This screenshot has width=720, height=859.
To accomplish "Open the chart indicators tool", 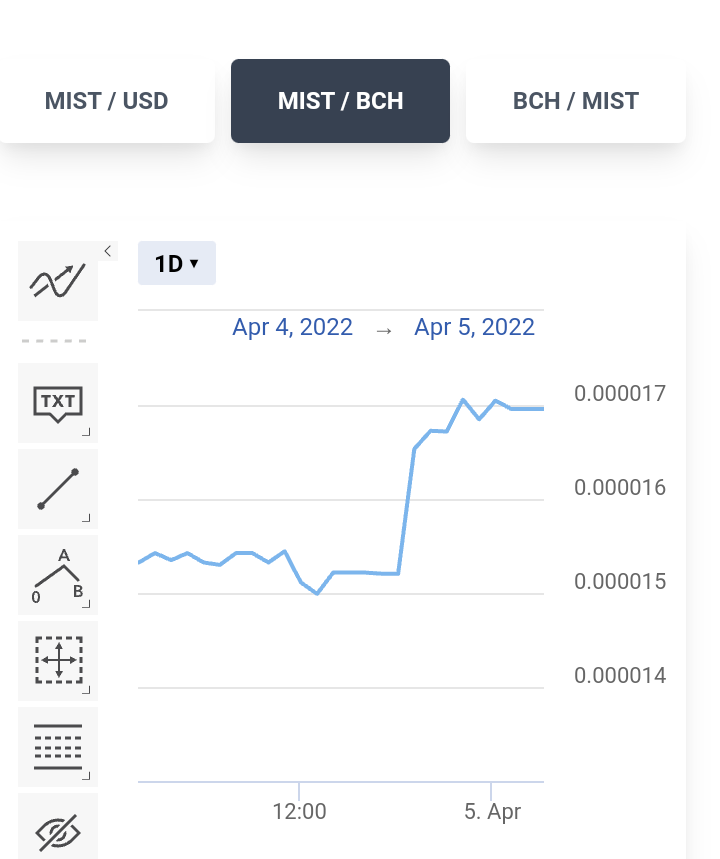I will 58,281.
